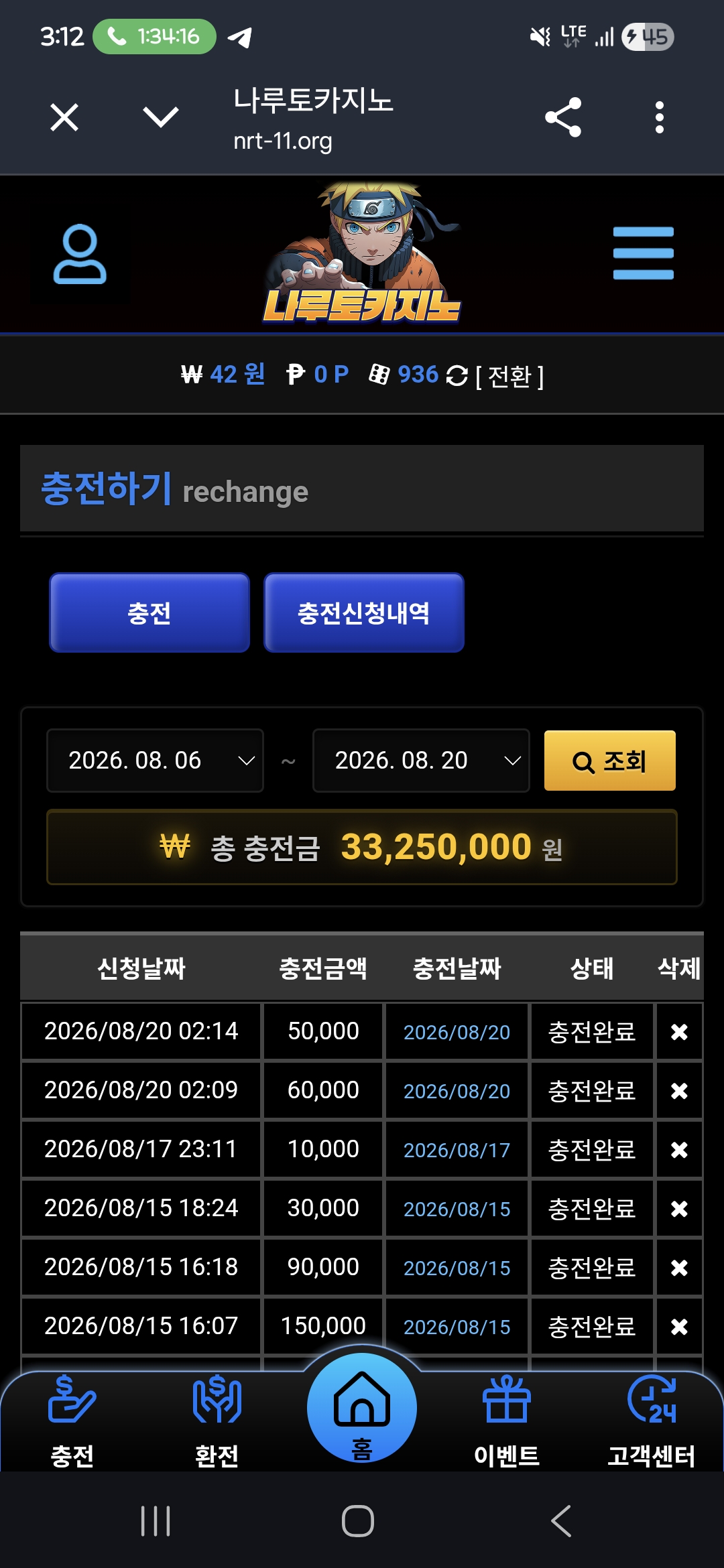
Task: Delete the 23:11 10,000 recharge entry
Action: click(x=679, y=1150)
